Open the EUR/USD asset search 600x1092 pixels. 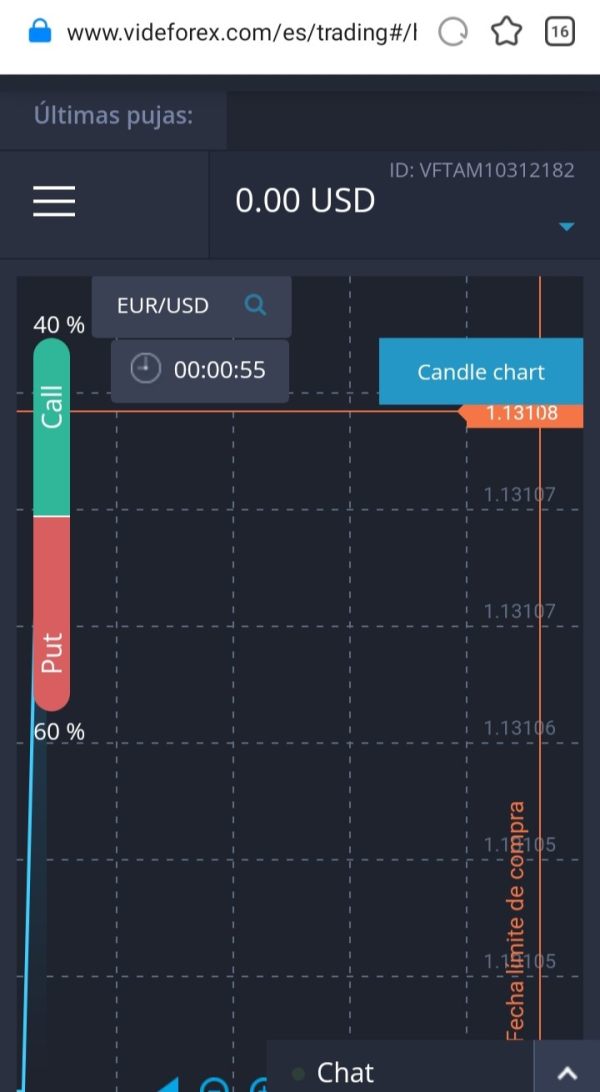191,306
